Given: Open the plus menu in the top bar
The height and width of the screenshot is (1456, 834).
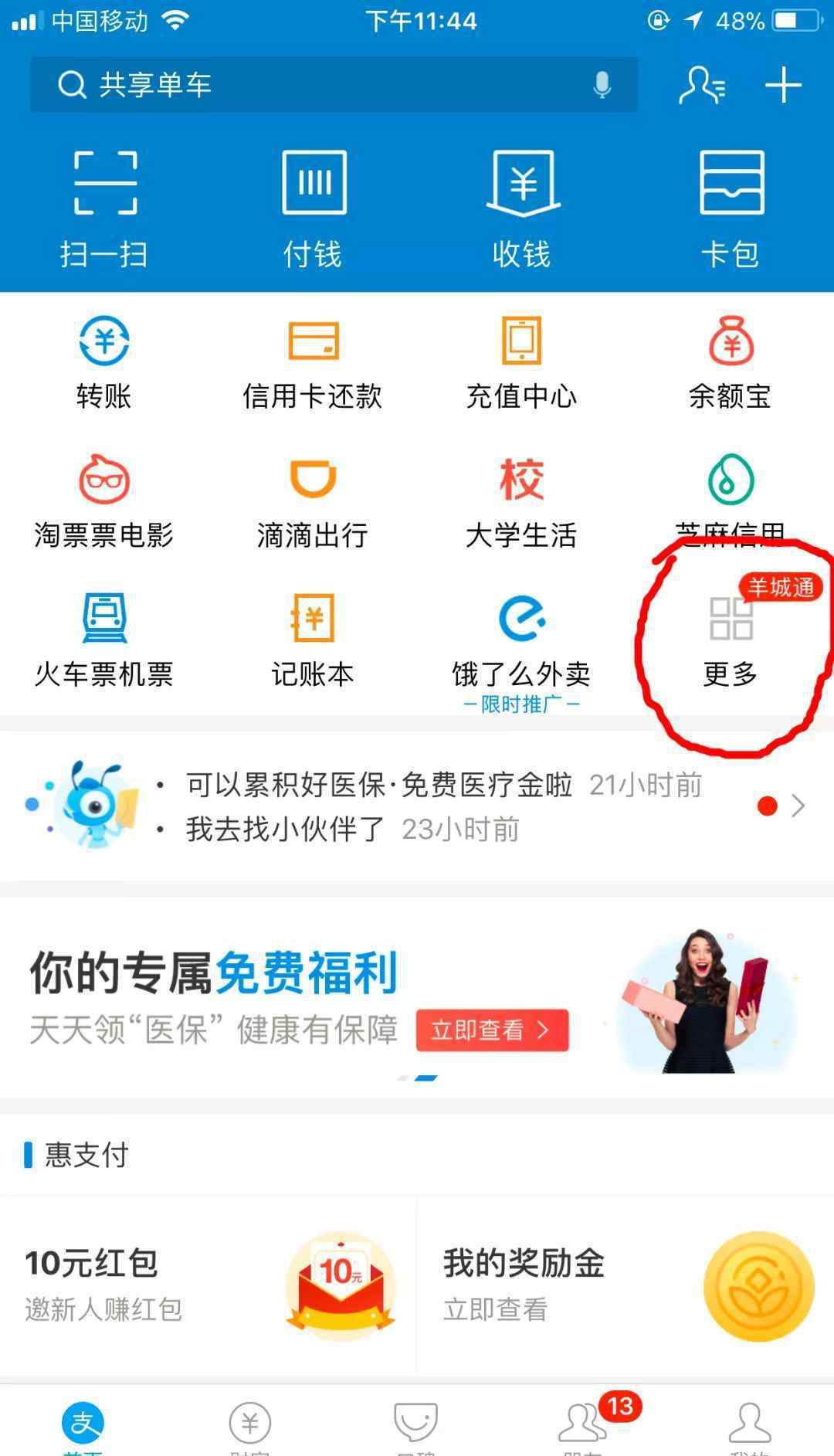Looking at the screenshot, I should click(783, 85).
